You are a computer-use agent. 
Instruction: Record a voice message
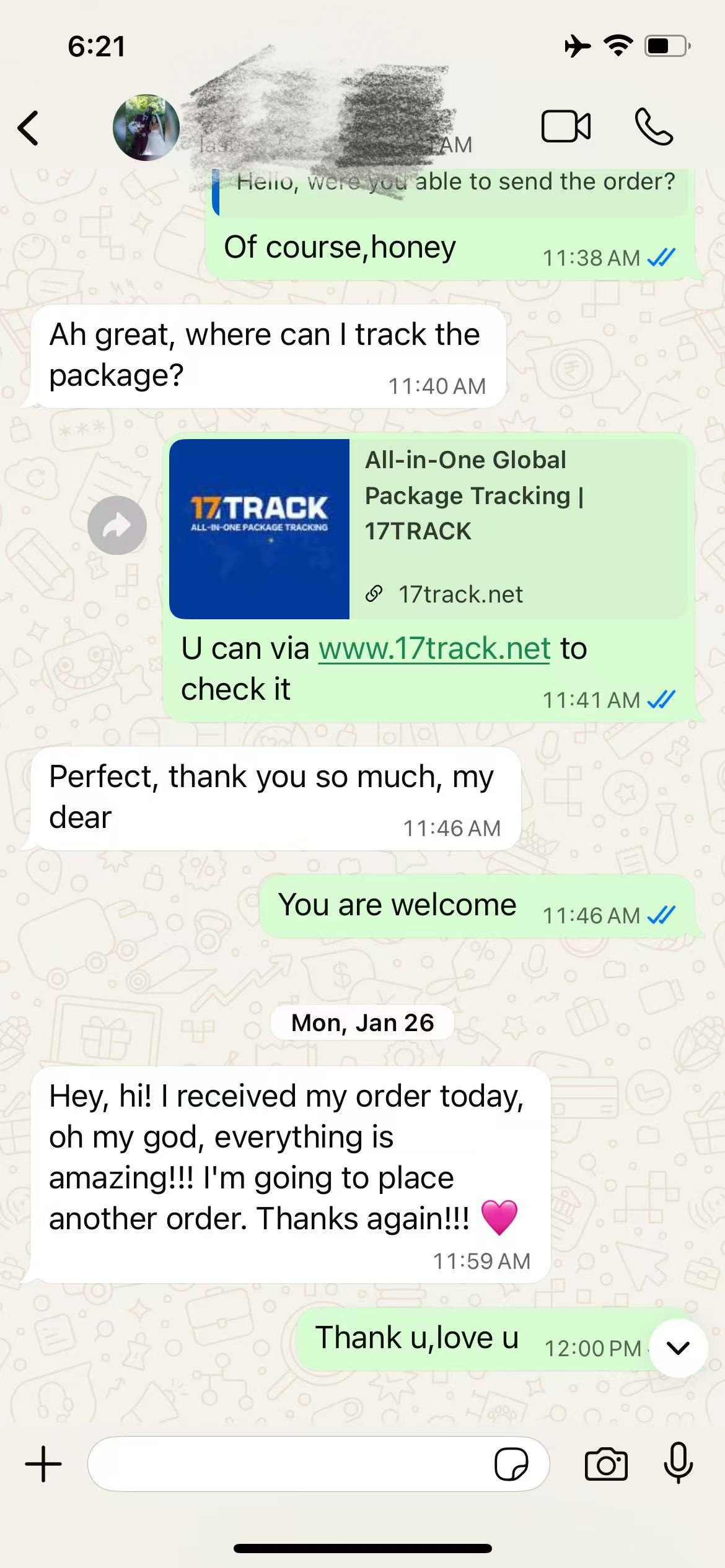coord(679,1463)
